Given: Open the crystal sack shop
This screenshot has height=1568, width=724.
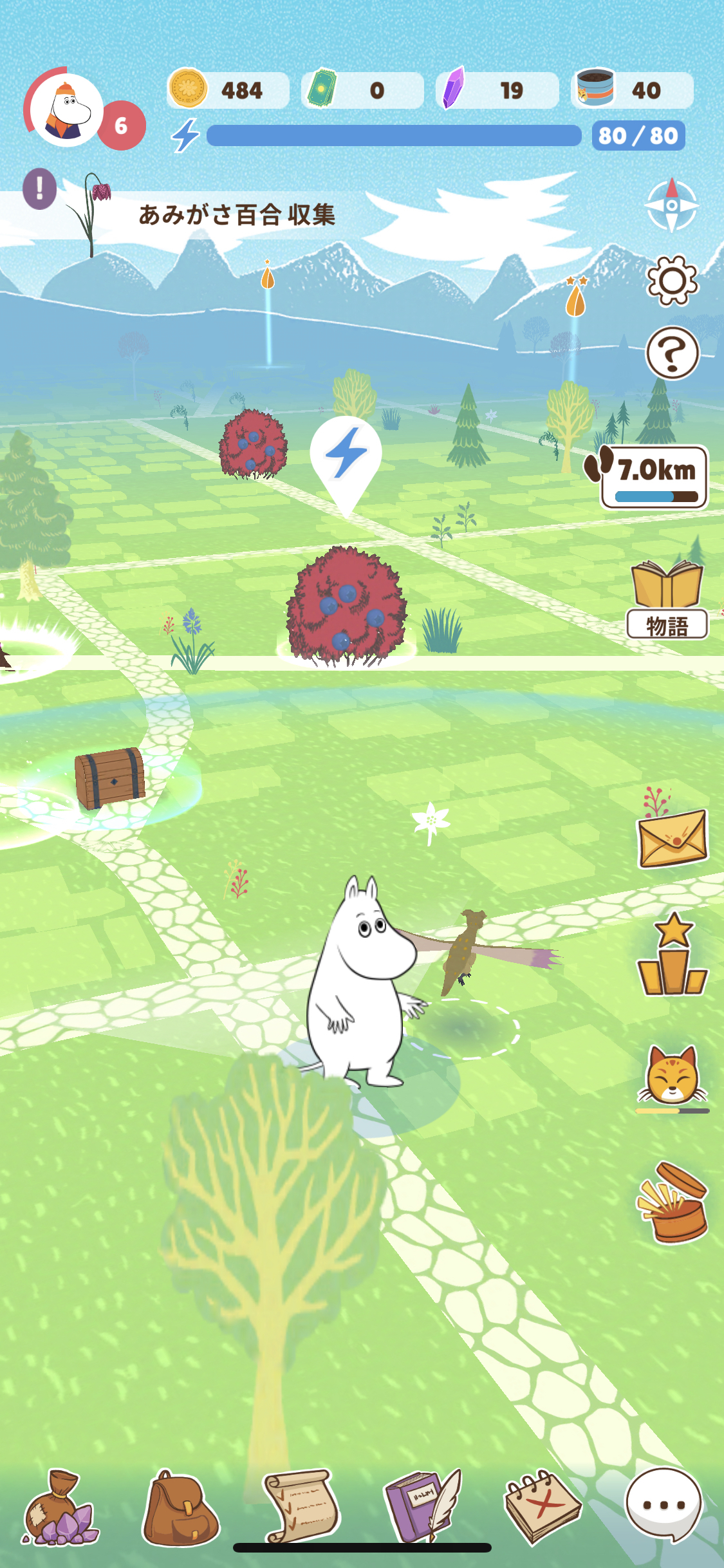Looking at the screenshot, I should [x=60, y=1506].
